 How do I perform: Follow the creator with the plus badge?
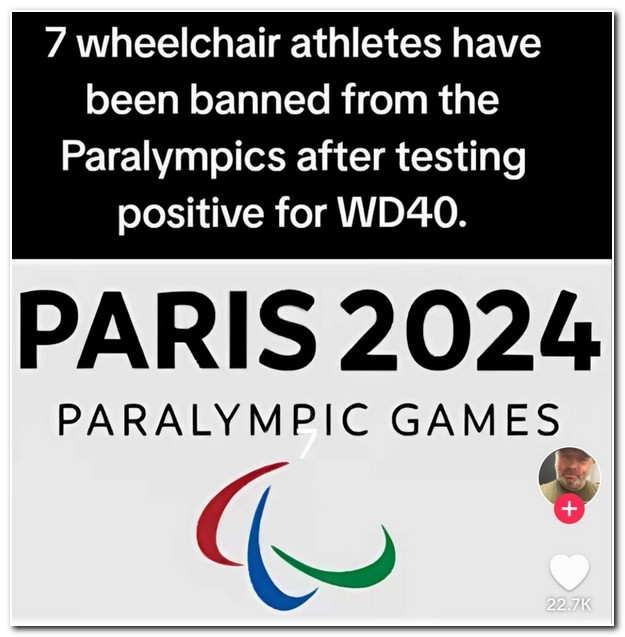click(569, 509)
